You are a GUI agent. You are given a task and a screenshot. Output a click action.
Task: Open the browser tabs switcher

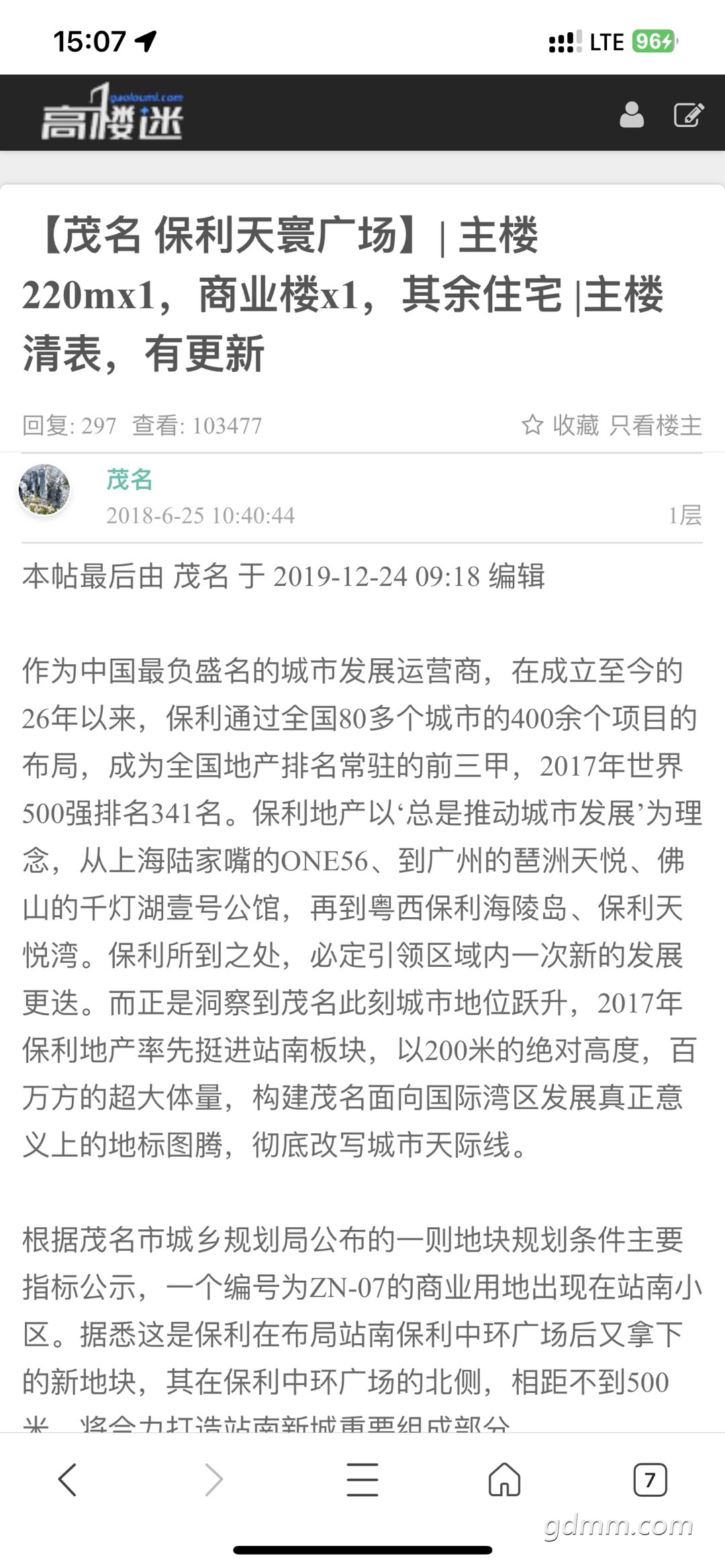649,1479
